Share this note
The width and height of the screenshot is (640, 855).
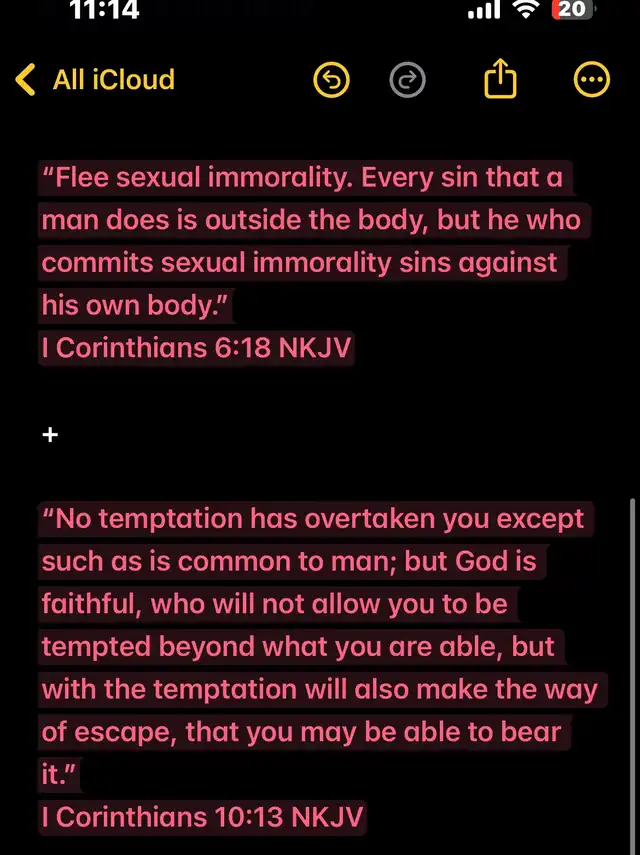coord(500,80)
